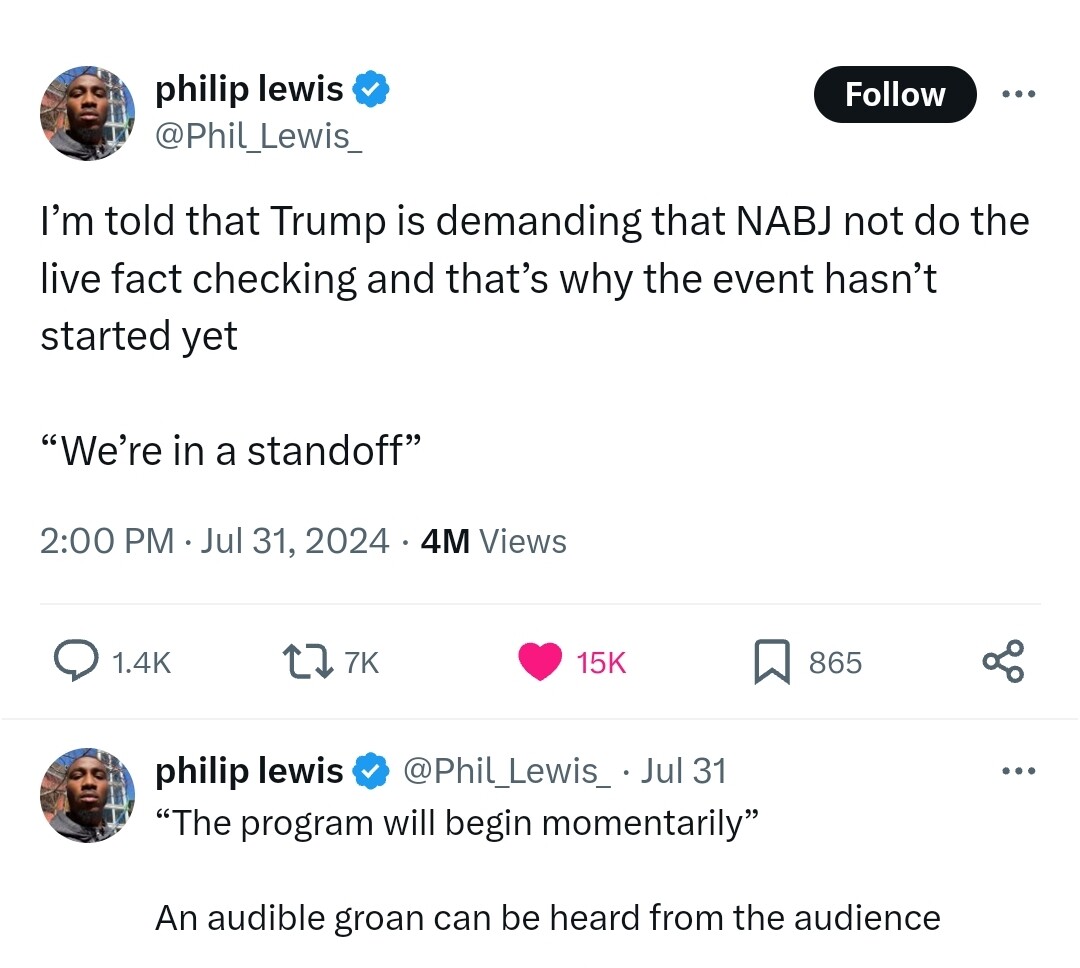Reply to the Trump NABJ tweet
Screen dimensions: 1080x968
pos(74,662)
